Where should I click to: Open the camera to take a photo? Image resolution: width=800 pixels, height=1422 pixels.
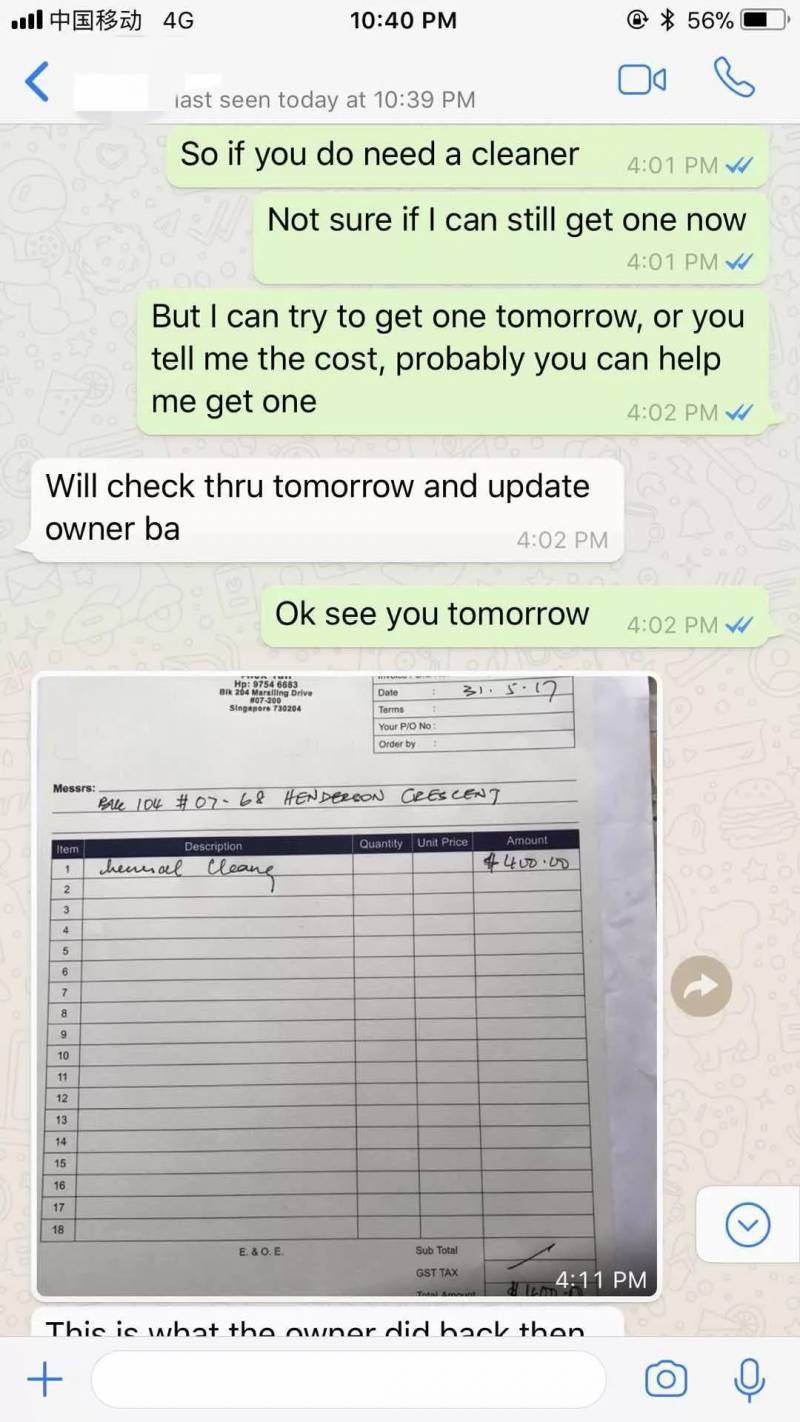(665, 1380)
